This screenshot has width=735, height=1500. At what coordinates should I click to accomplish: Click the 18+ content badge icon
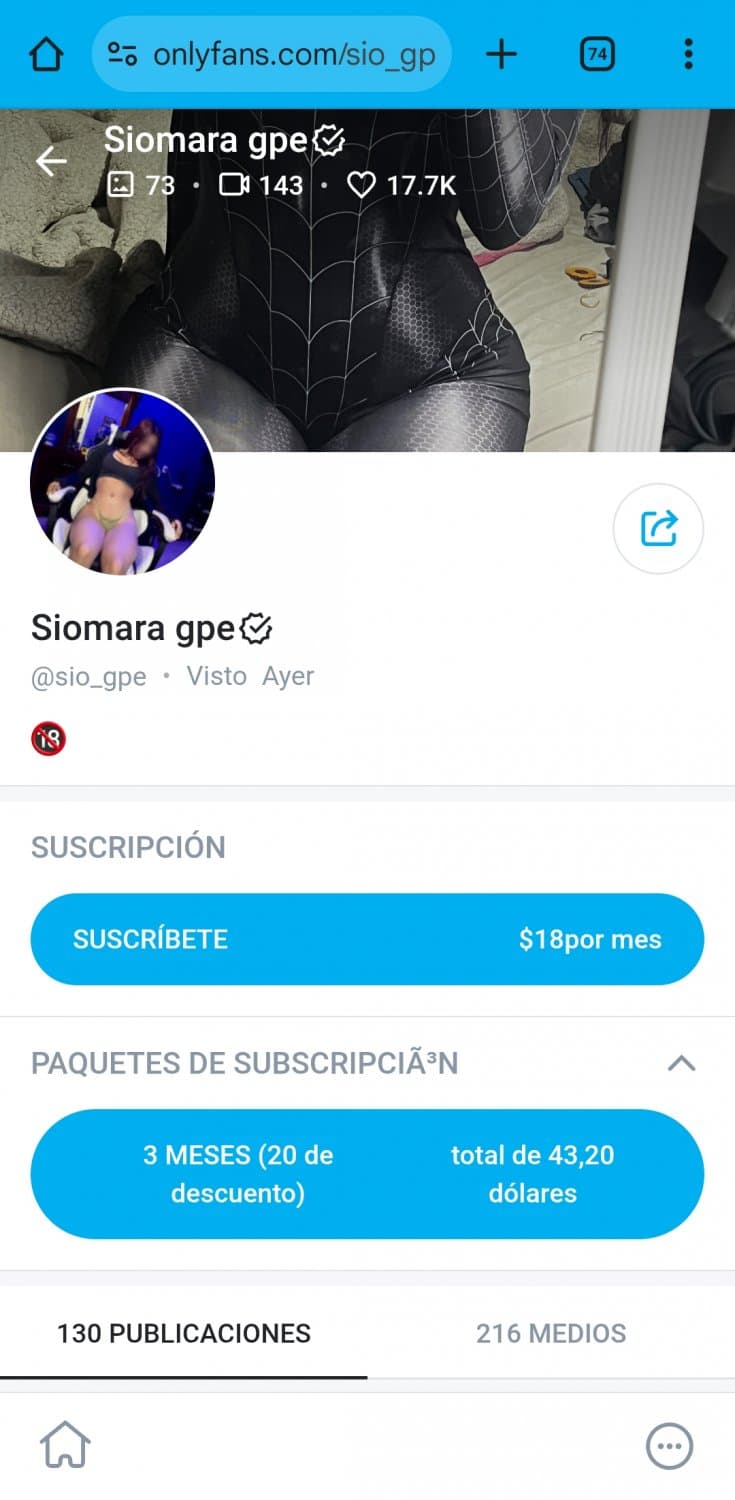(47, 739)
